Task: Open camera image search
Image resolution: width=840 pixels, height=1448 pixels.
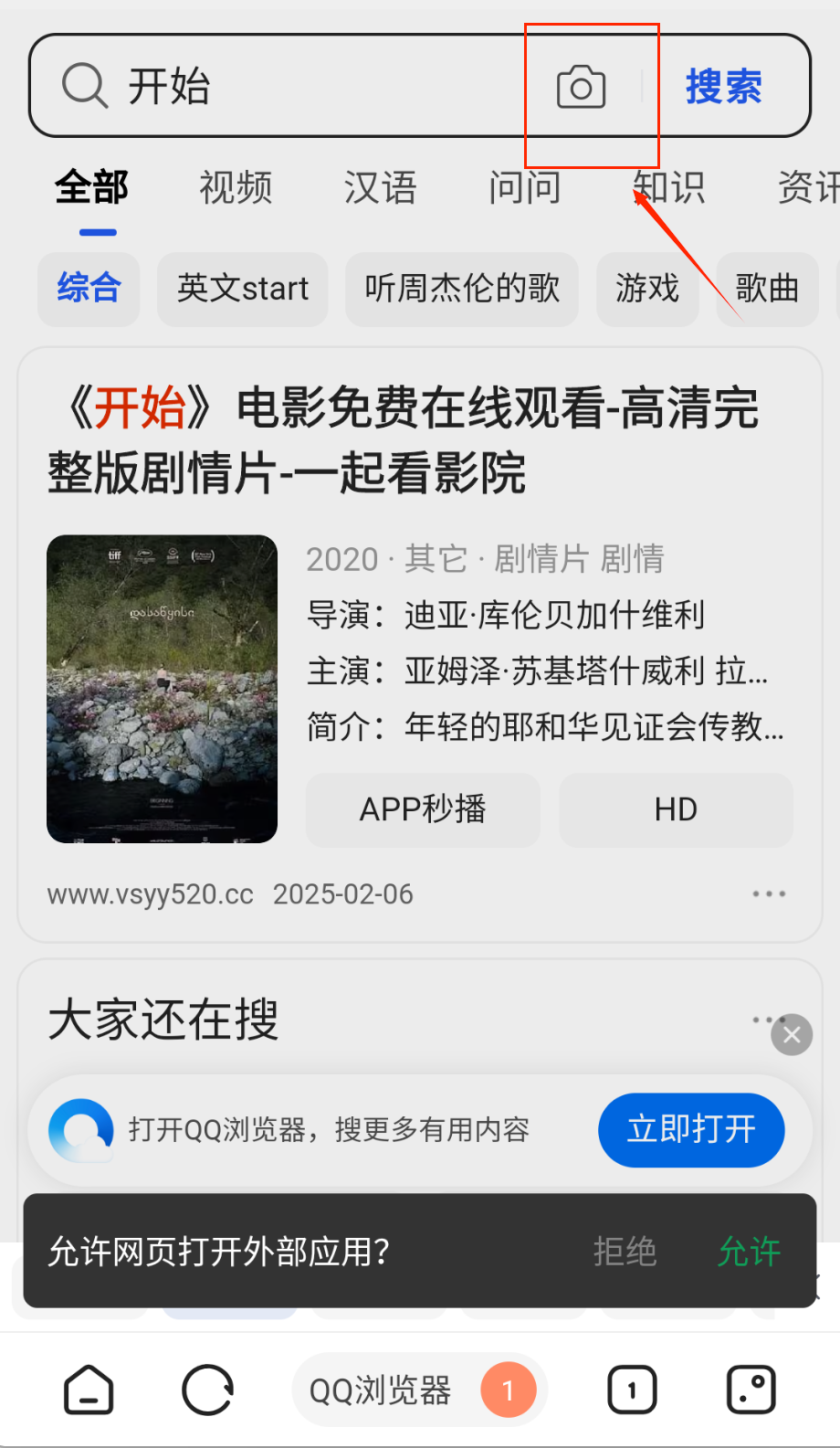Action: click(581, 88)
